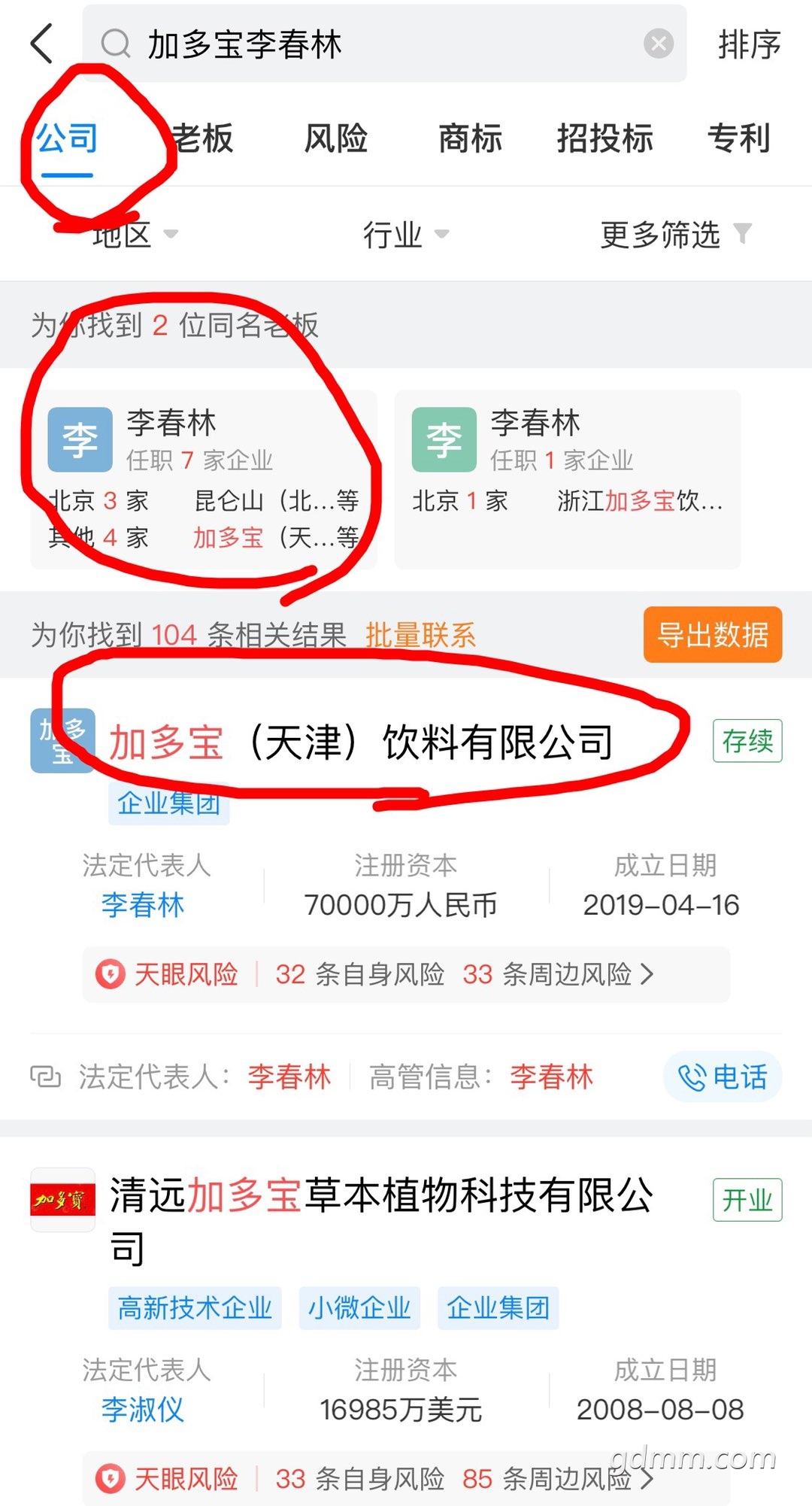Tap the 批量联系 link
Screen dimensions: 812x1506
[x=420, y=636]
